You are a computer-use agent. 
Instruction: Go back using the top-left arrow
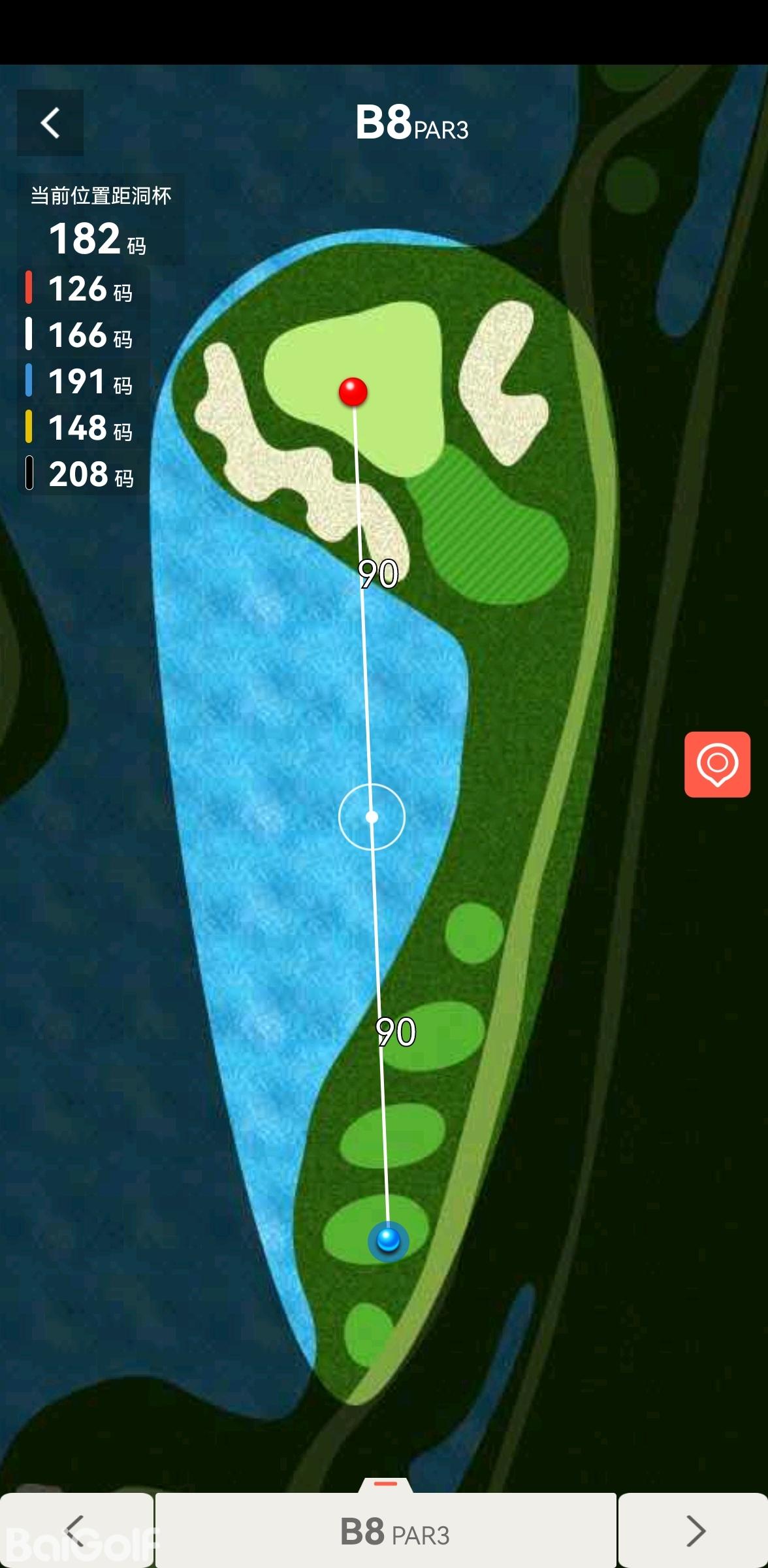pyautogui.click(x=50, y=123)
